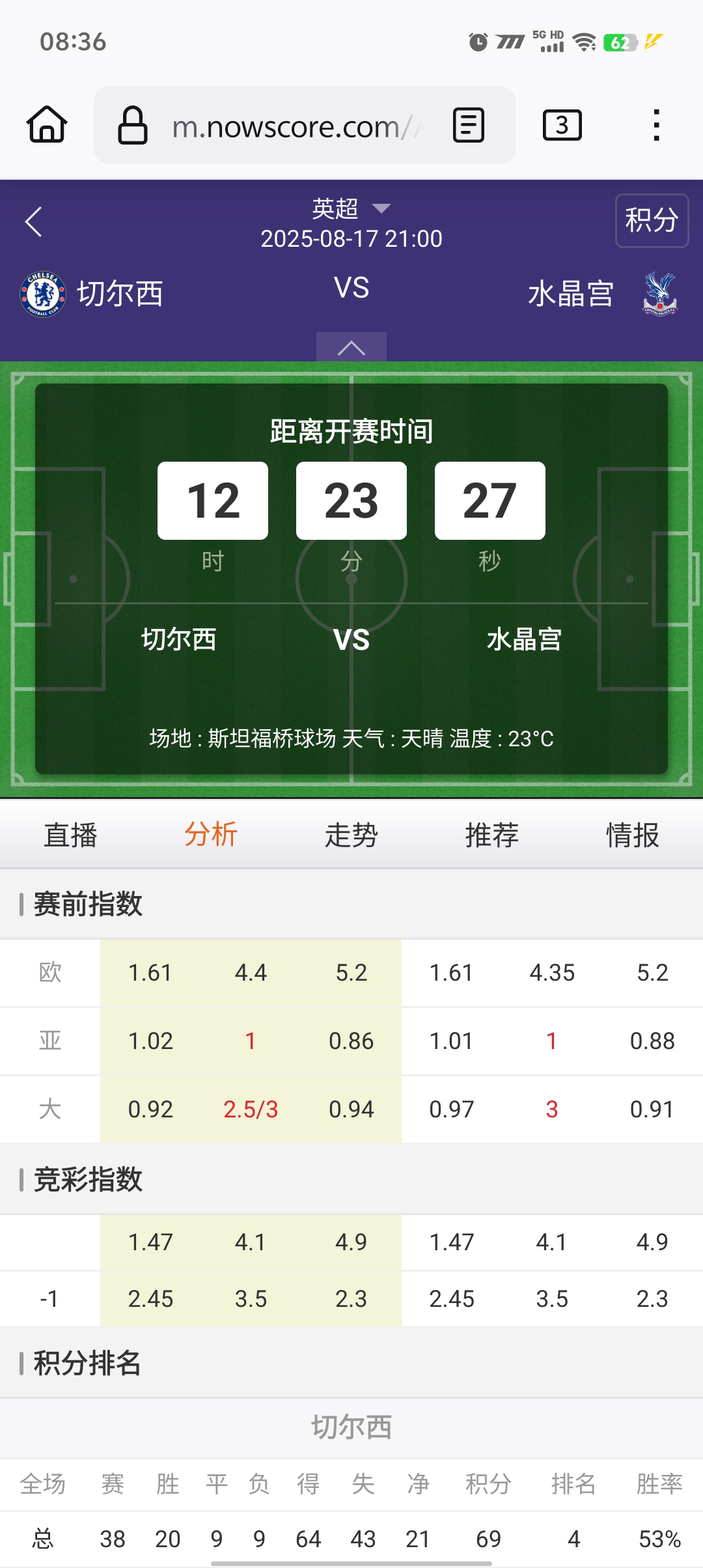The width and height of the screenshot is (703, 1568).
Task: Open the browser overflow menu
Action: (656, 125)
